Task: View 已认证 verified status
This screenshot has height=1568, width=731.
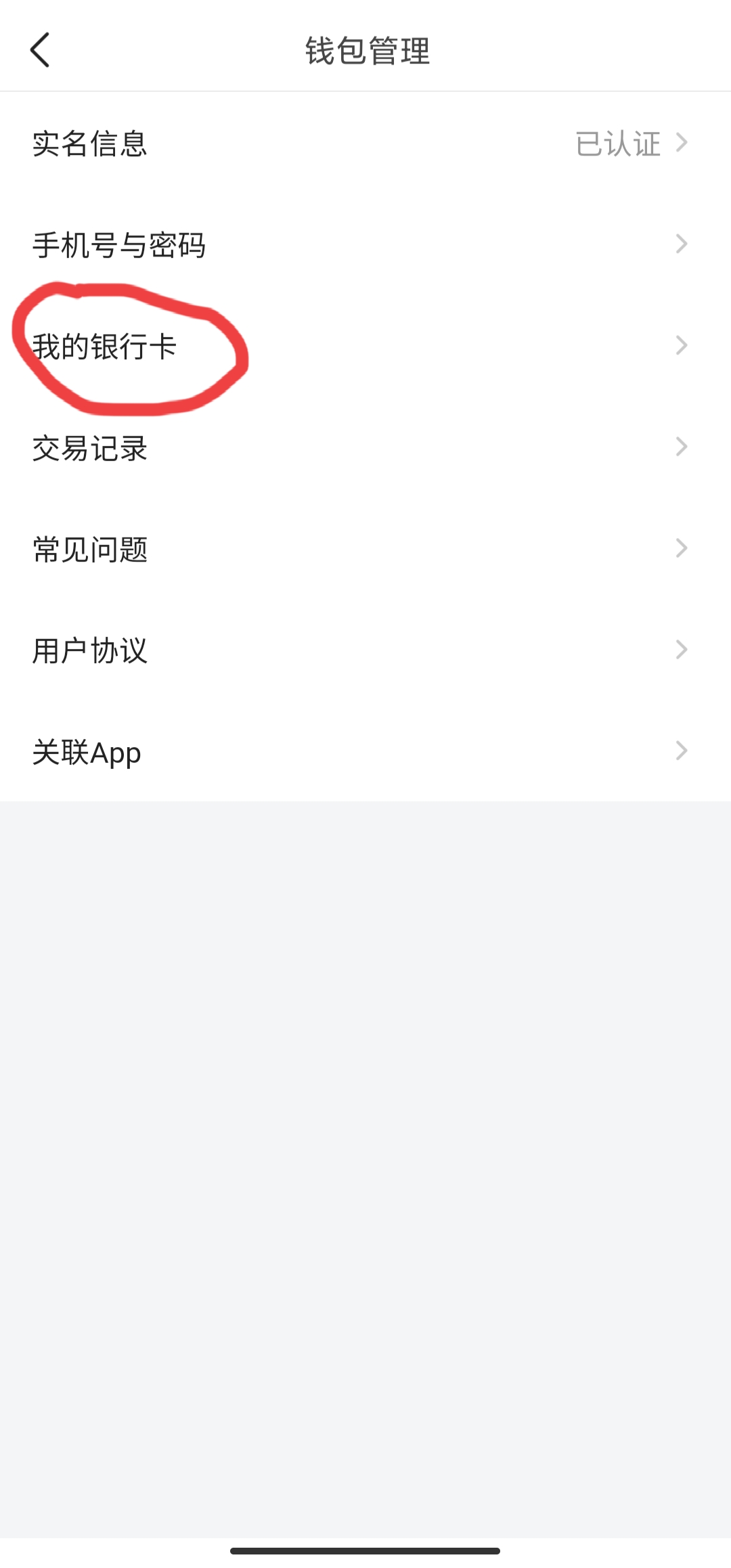Action: 620,144
